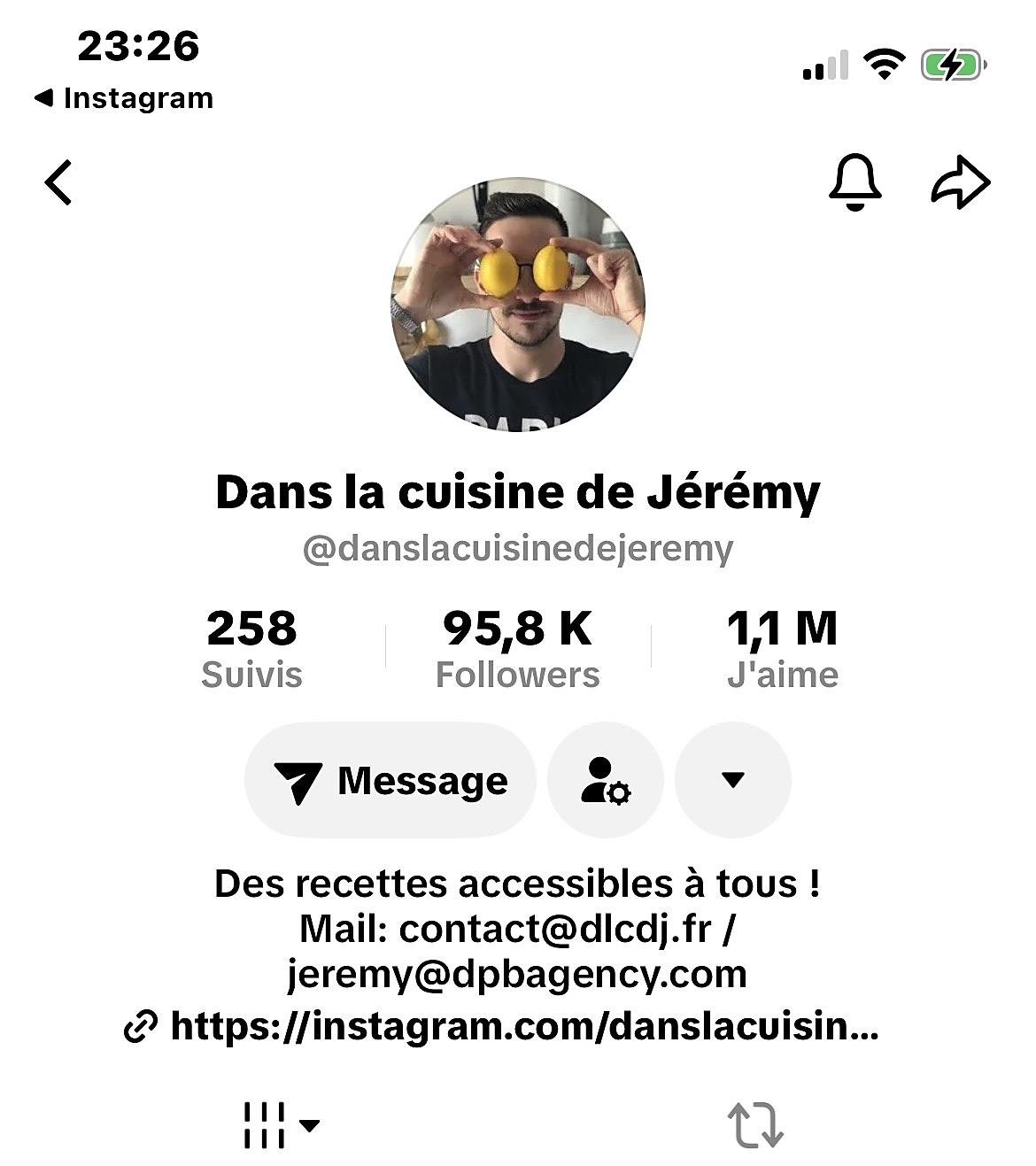Return to Instagram via status bar
Image resolution: width=1036 pixels, height=1166 pixels.
tap(124, 98)
